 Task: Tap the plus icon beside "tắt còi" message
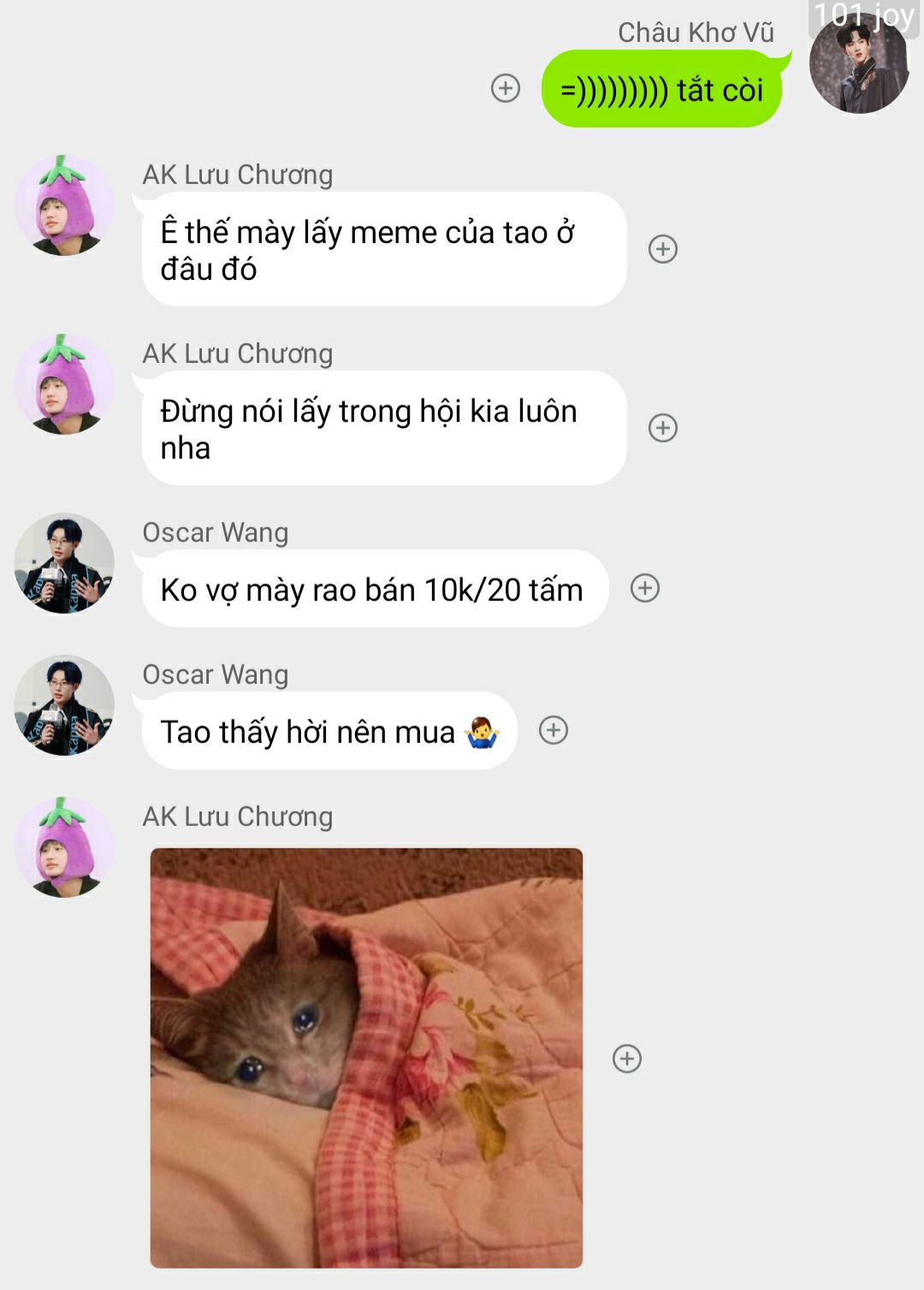point(506,88)
